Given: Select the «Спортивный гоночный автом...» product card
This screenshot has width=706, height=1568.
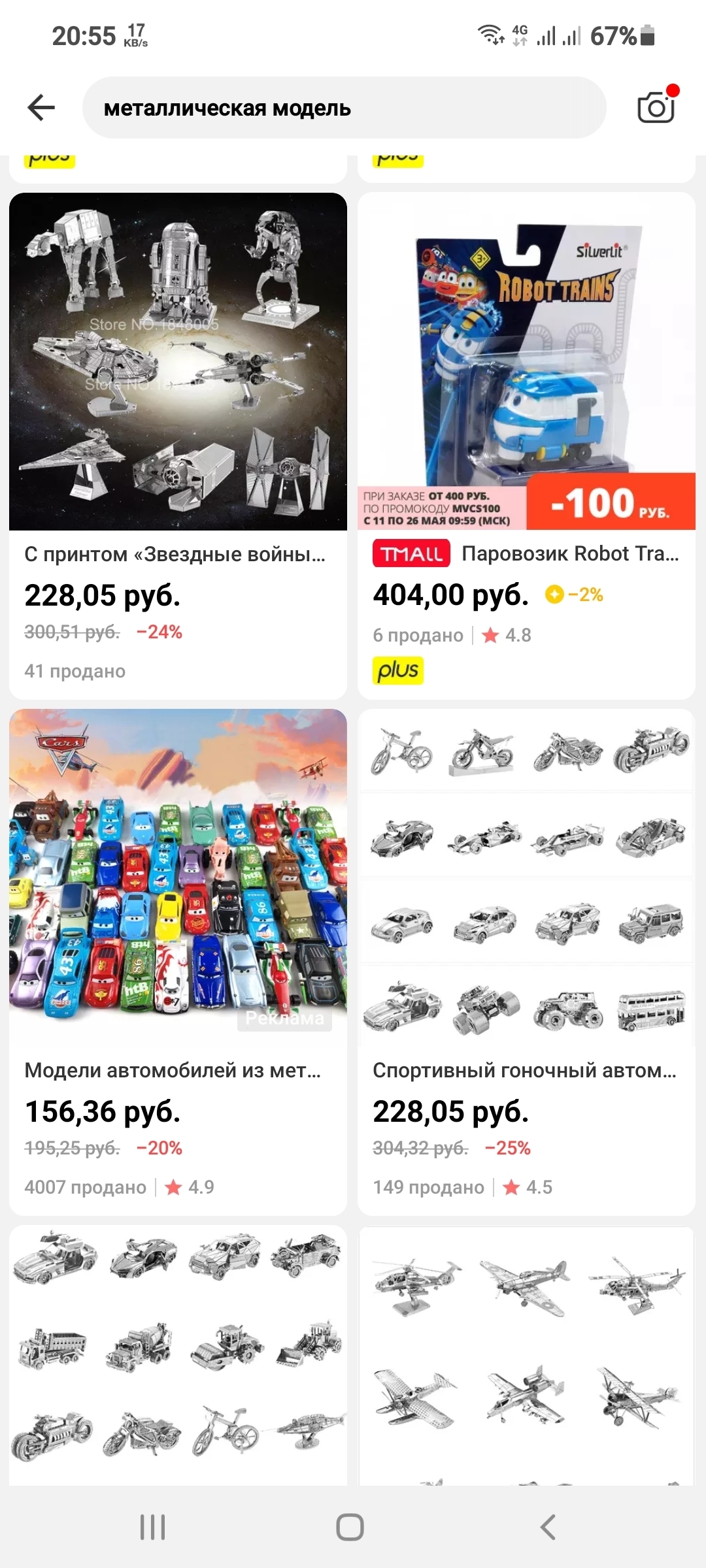Looking at the screenshot, I should pyautogui.click(x=526, y=875).
